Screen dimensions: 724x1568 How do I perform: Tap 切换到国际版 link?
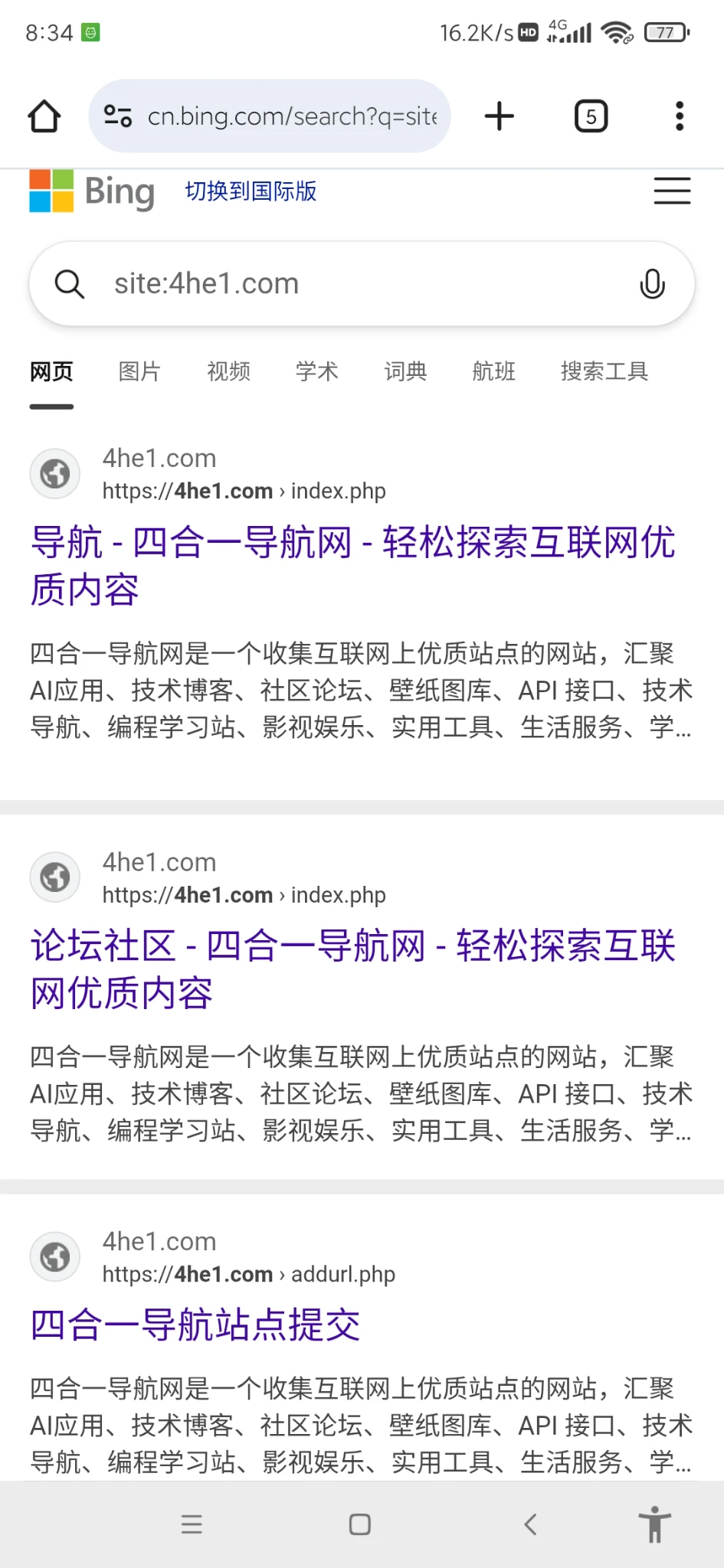point(251,191)
